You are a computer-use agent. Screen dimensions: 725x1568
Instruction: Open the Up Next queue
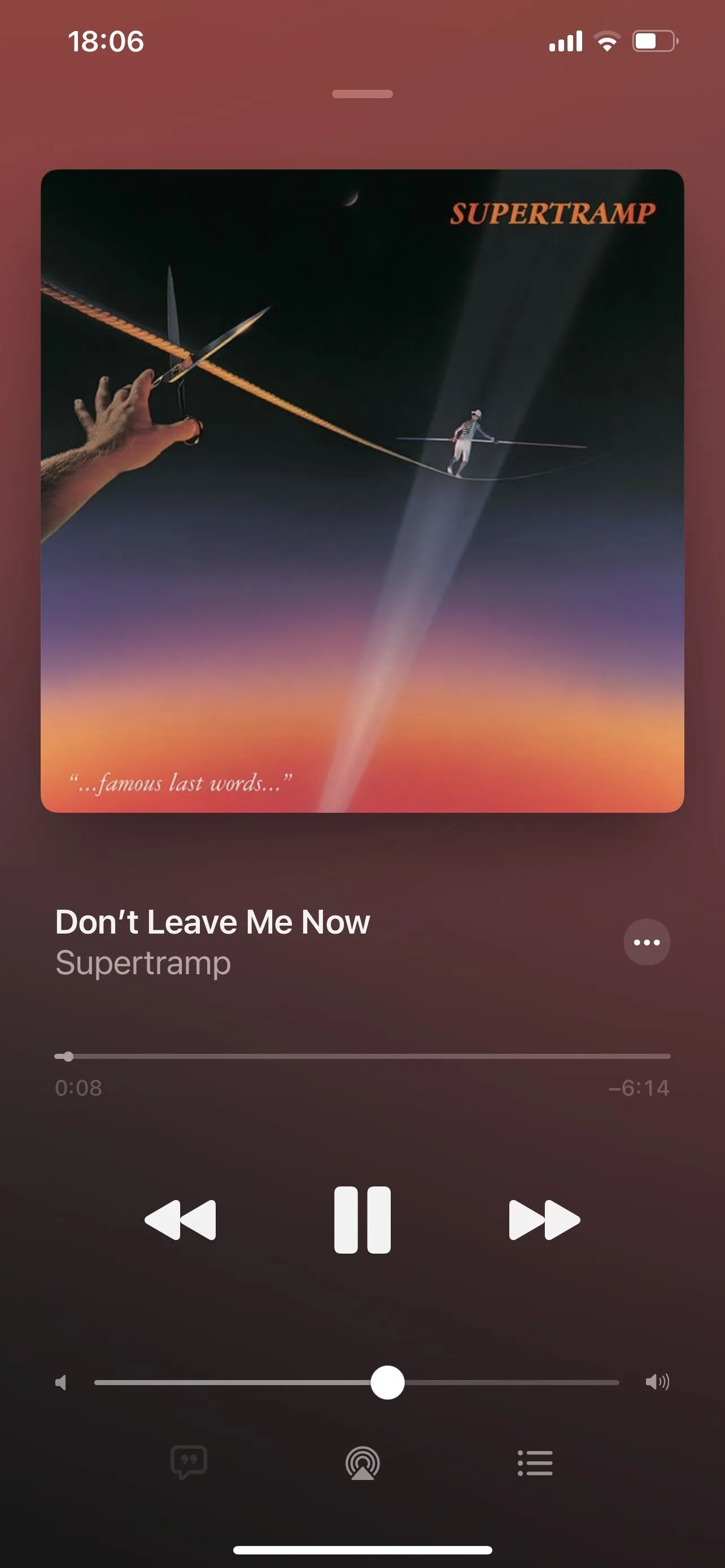point(535,1462)
